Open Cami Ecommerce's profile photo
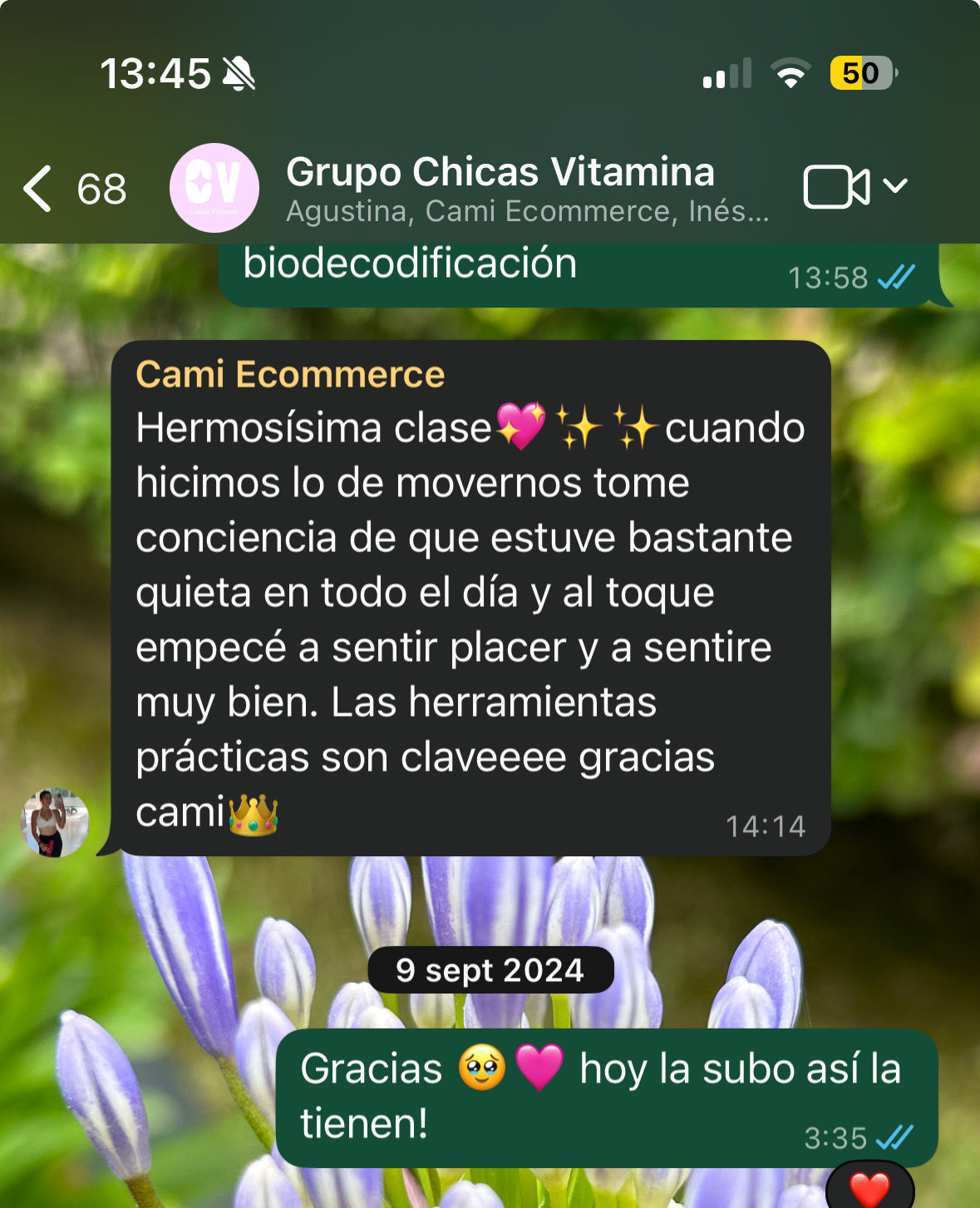Viewport: 980px width, 1208px height. tap(55, 822)
